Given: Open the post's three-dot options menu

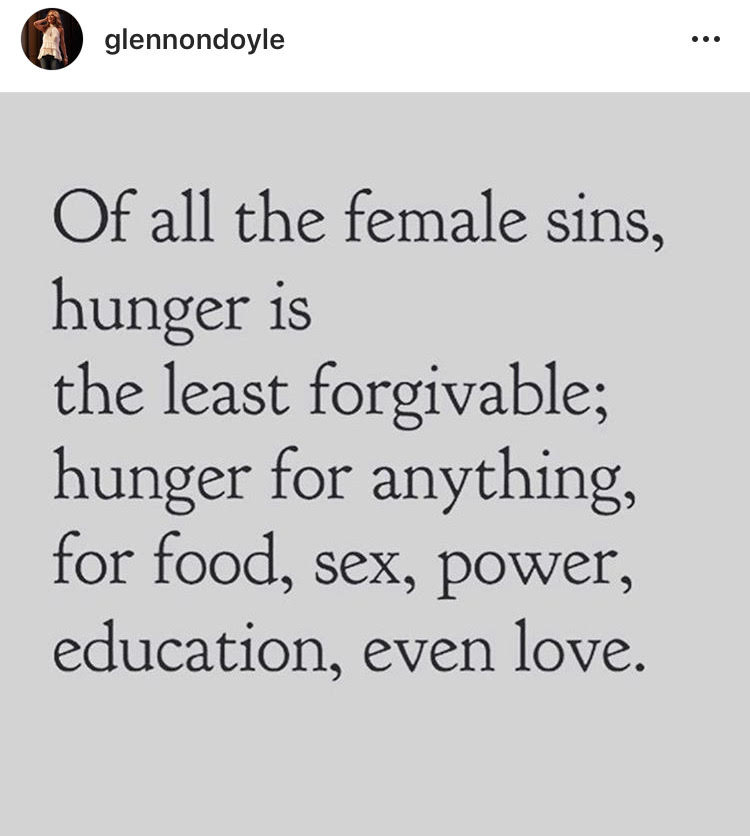Looking at the screenshot, I should (705, 40).
